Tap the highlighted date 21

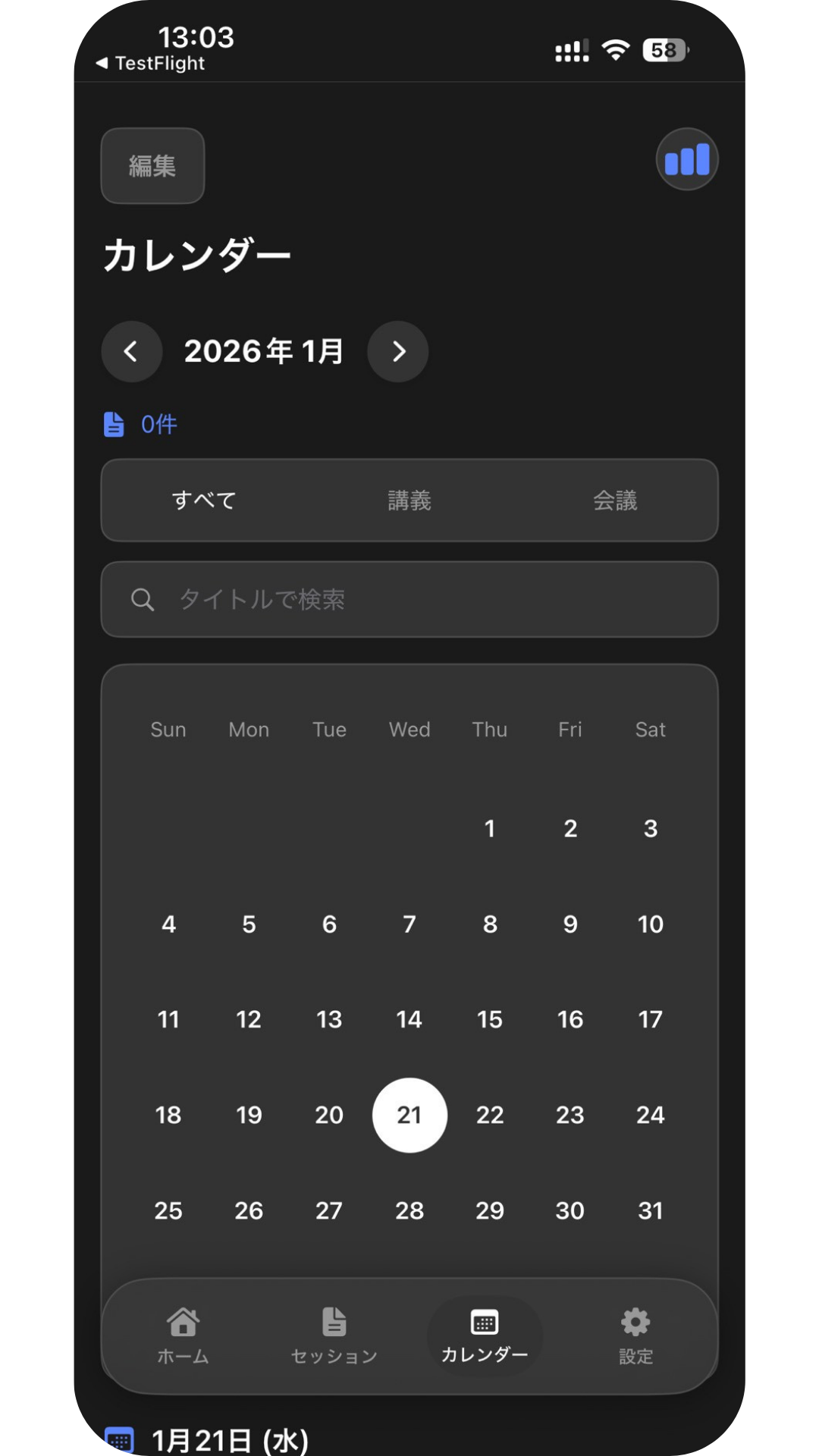pyautogui.click(x=409, y=1115)
